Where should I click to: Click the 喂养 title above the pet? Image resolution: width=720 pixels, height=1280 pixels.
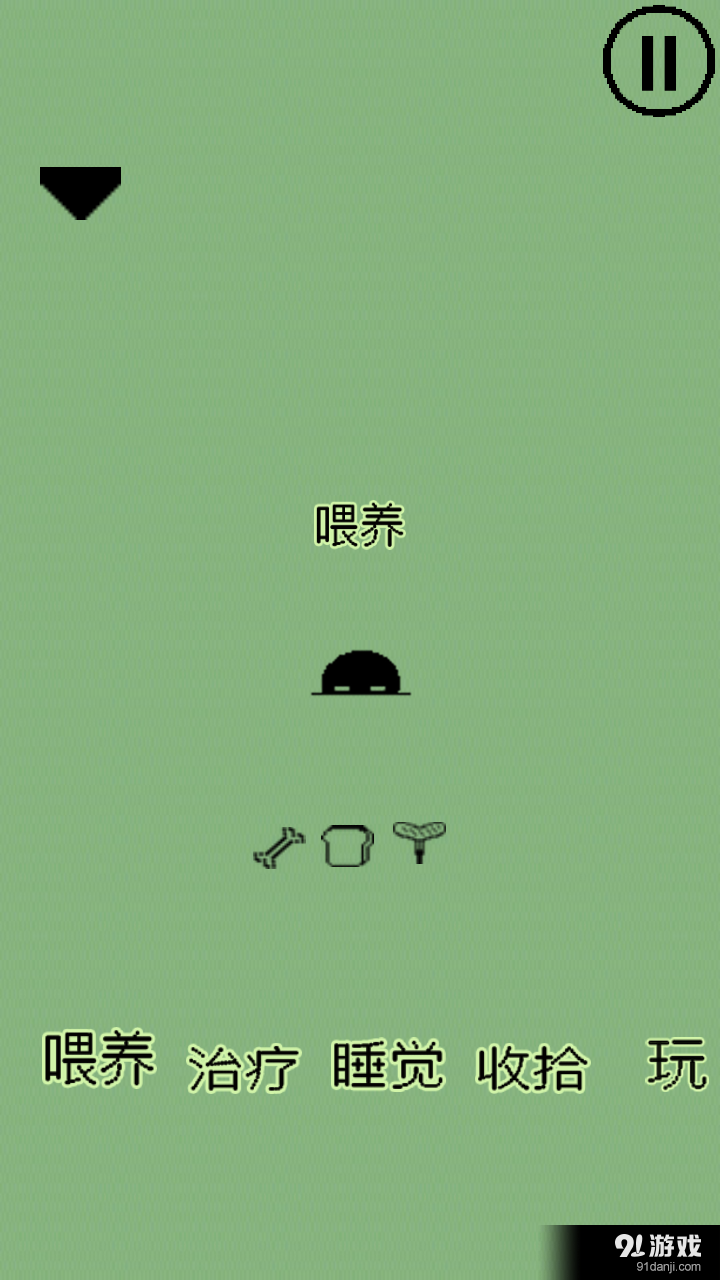360,525
